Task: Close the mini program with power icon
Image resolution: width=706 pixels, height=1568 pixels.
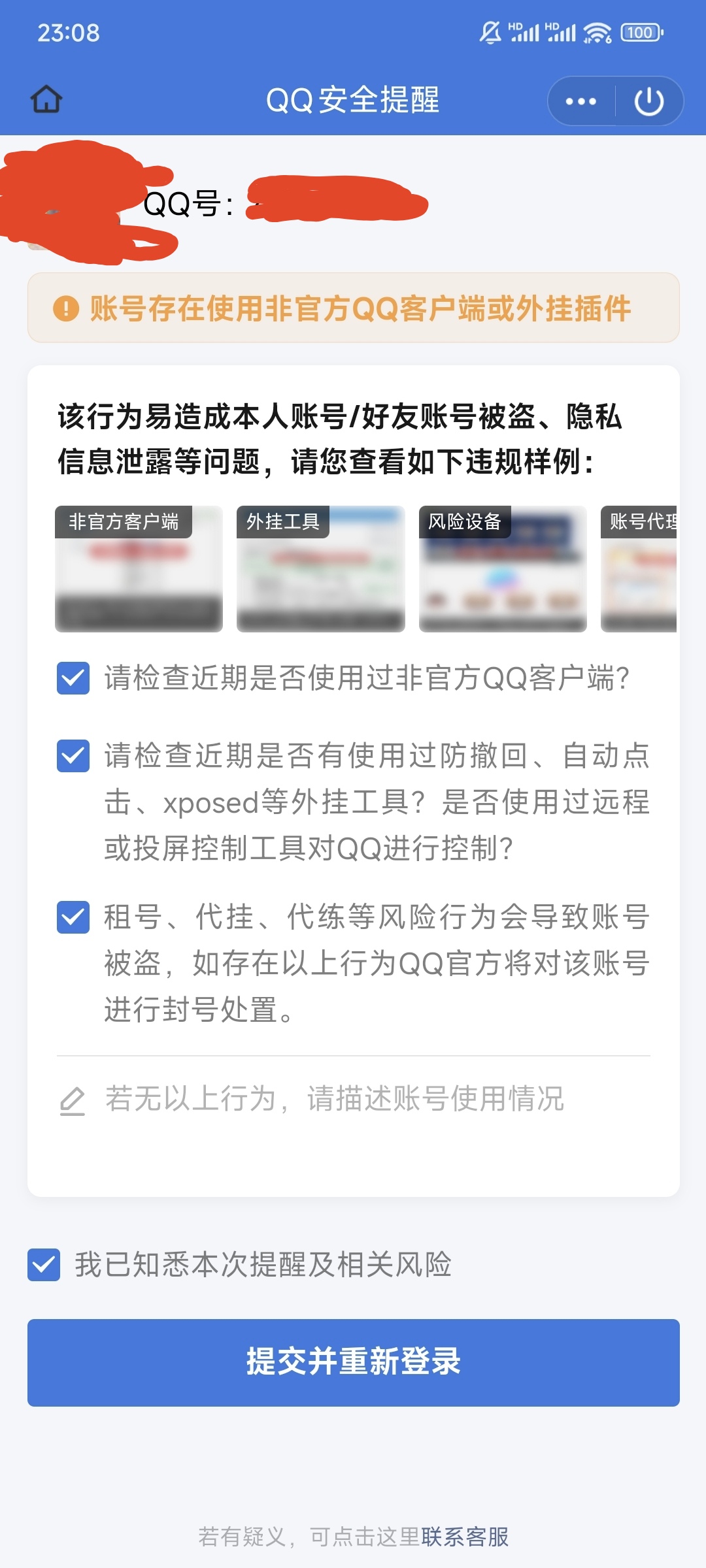Action: [649, 101]
